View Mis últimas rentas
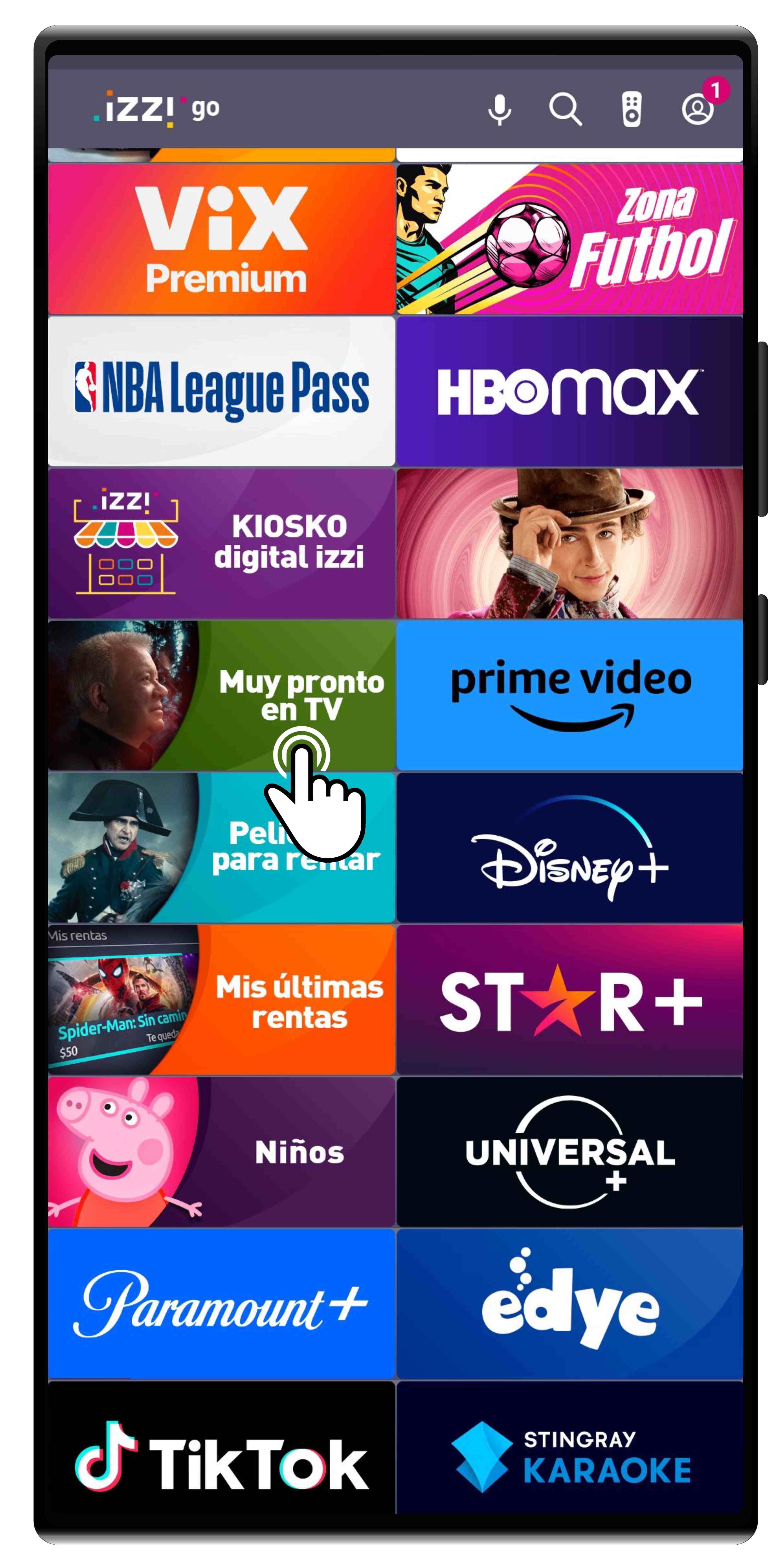Viewport: 784px width, 1565px height. click(x=222, y=999)
